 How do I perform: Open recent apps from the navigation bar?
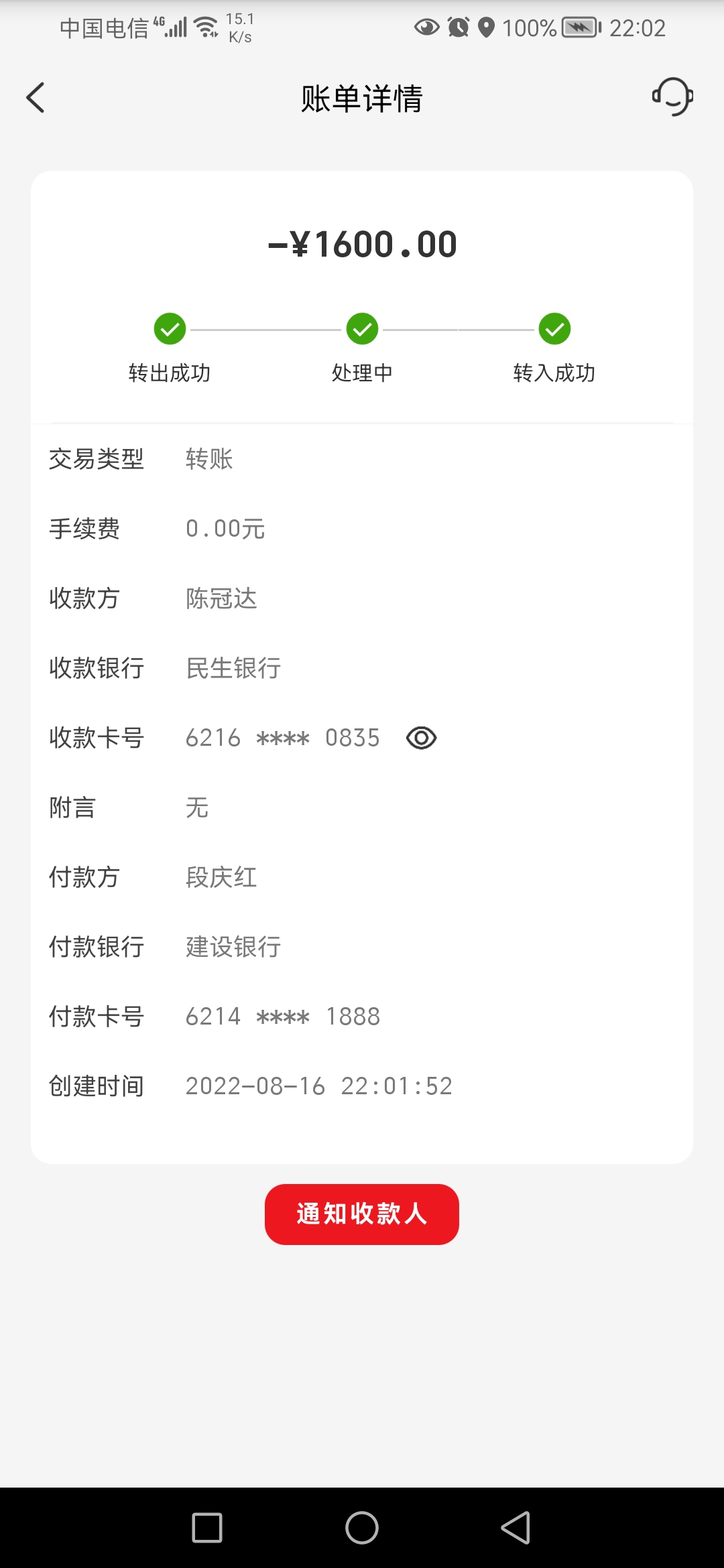pos(207,1528)
